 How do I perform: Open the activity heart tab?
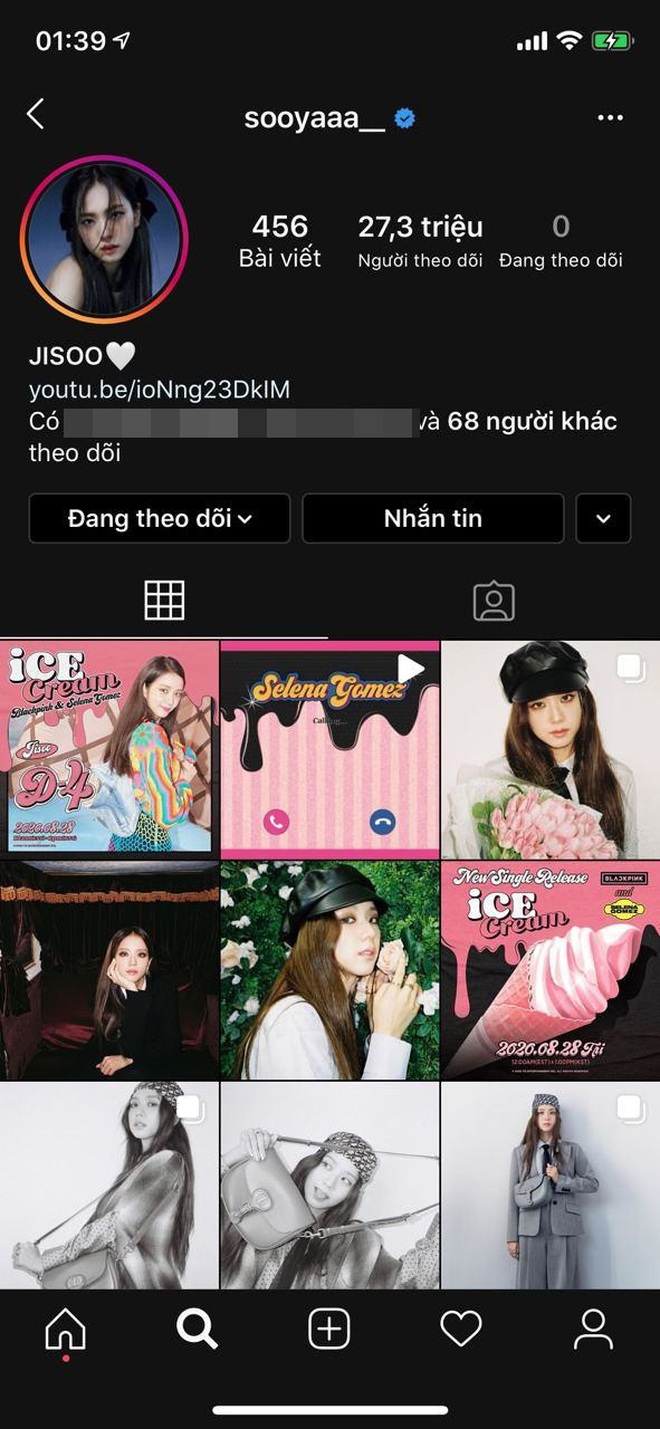coord(461,1329)
